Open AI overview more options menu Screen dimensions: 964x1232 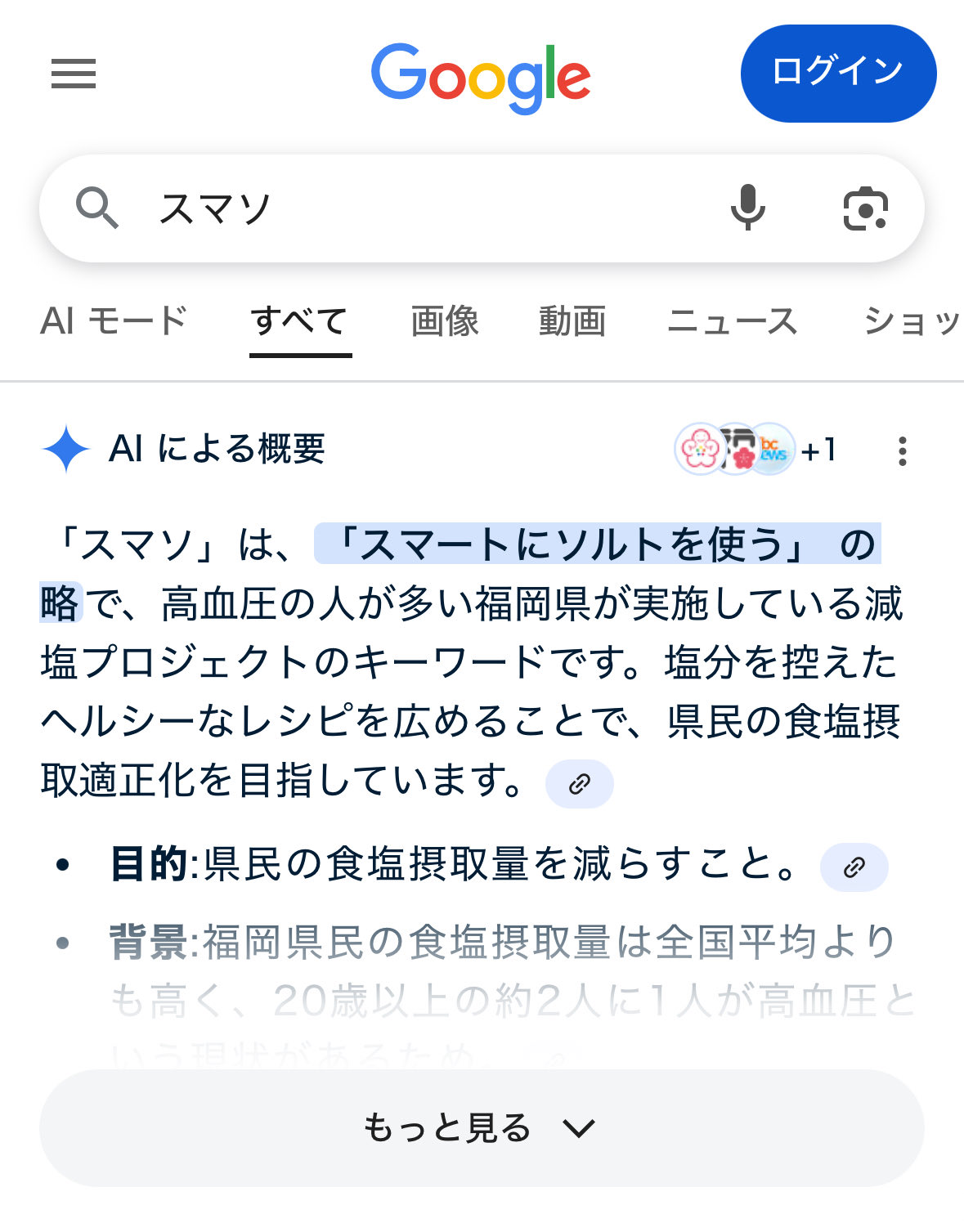coord(902,450)
